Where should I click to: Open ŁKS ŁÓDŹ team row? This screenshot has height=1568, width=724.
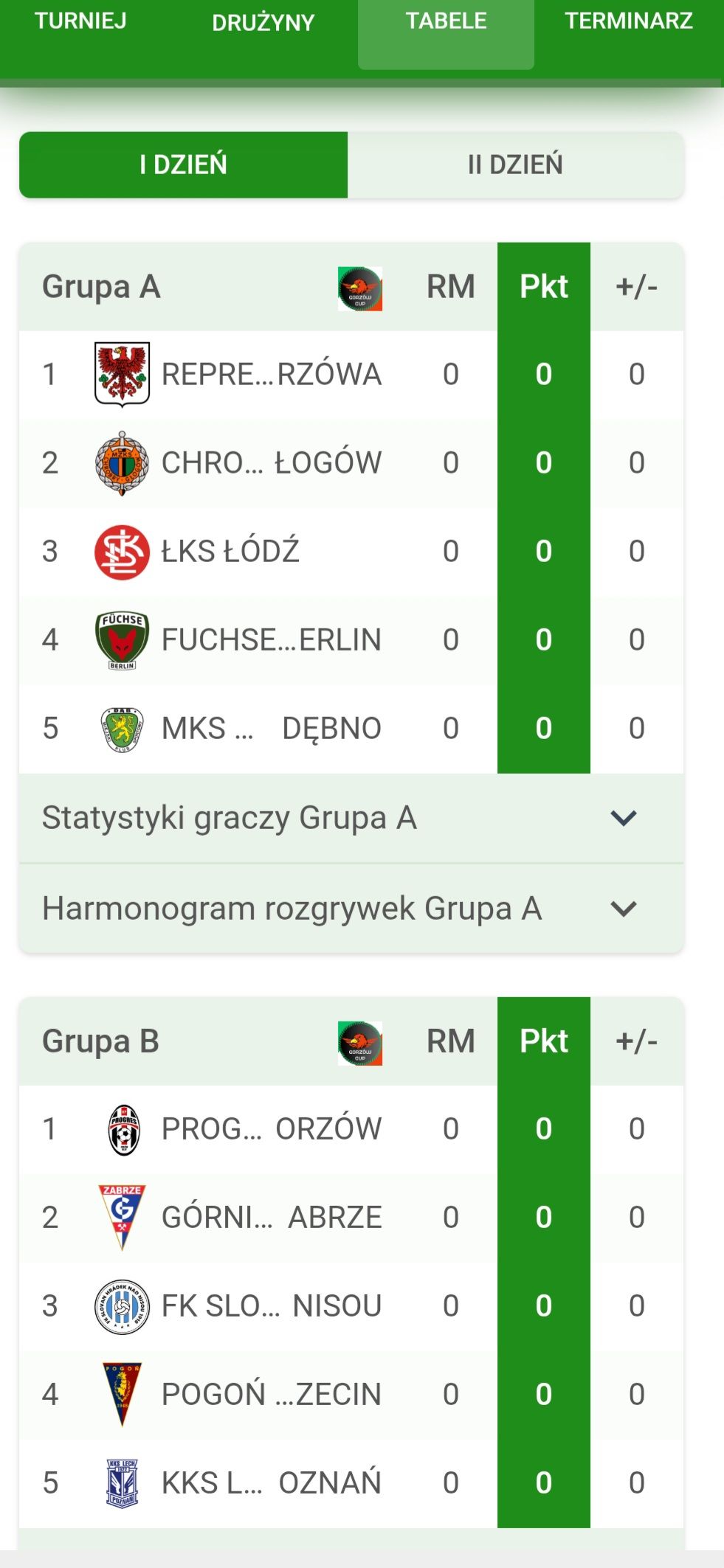tap(351, 552)
